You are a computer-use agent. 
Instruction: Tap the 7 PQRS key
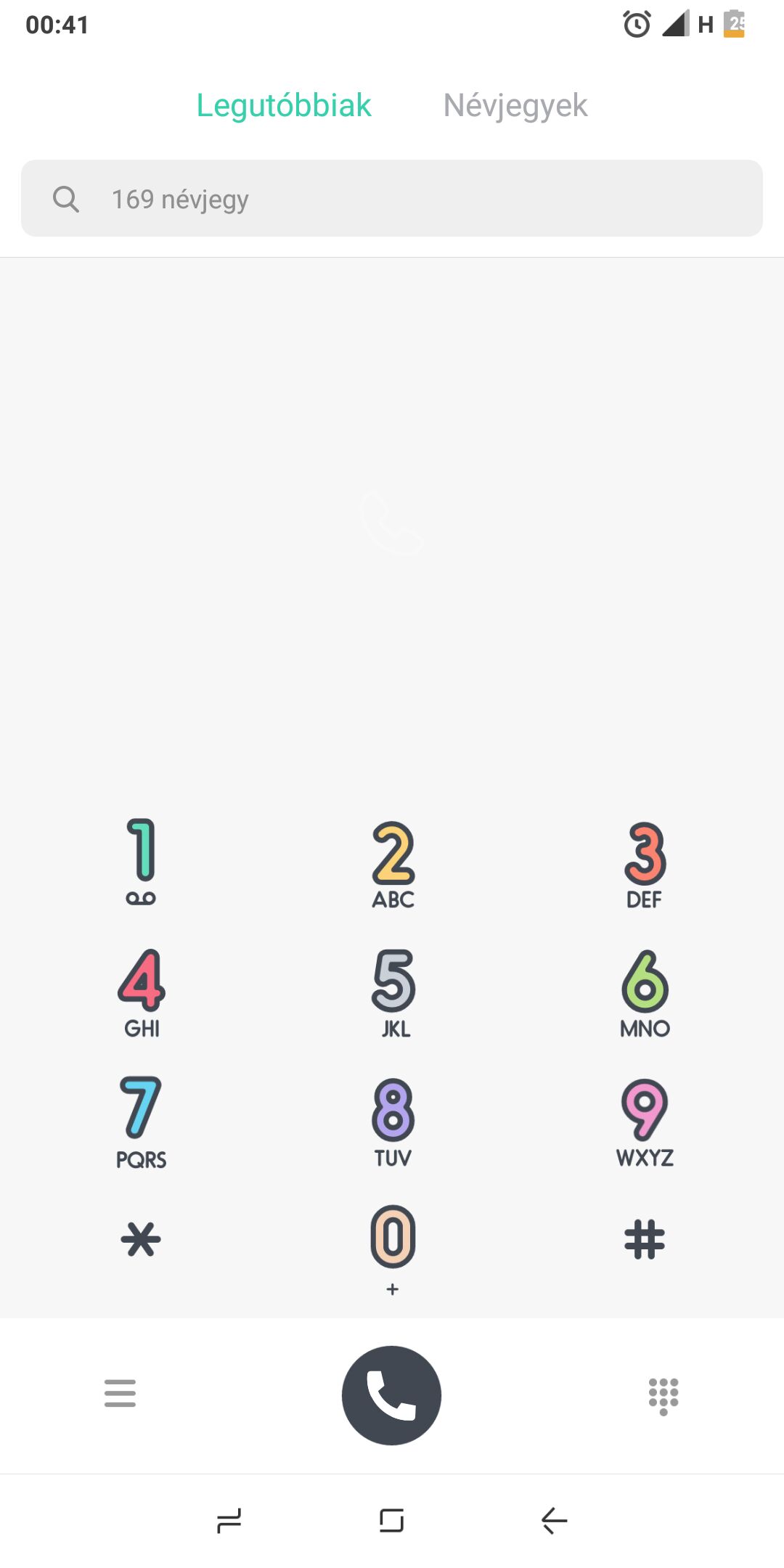click(141, 1122)
